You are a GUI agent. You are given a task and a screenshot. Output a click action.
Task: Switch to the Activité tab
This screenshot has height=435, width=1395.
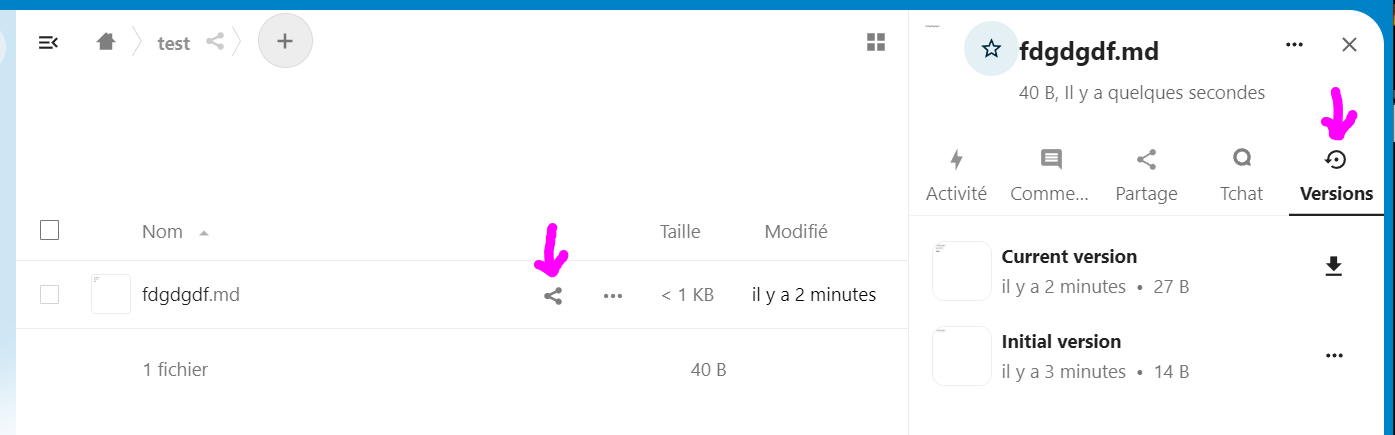956,175
